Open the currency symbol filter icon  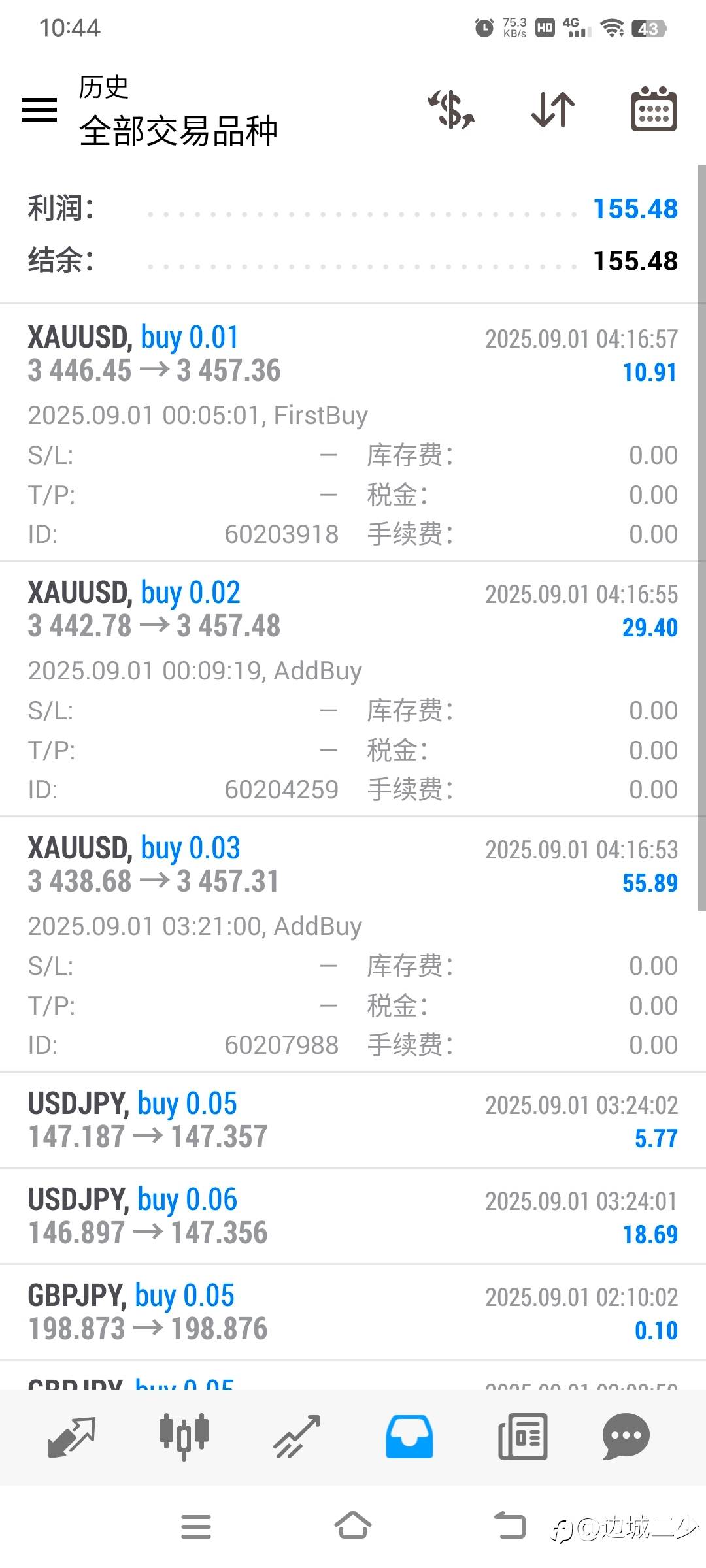[x=451, y=109]
